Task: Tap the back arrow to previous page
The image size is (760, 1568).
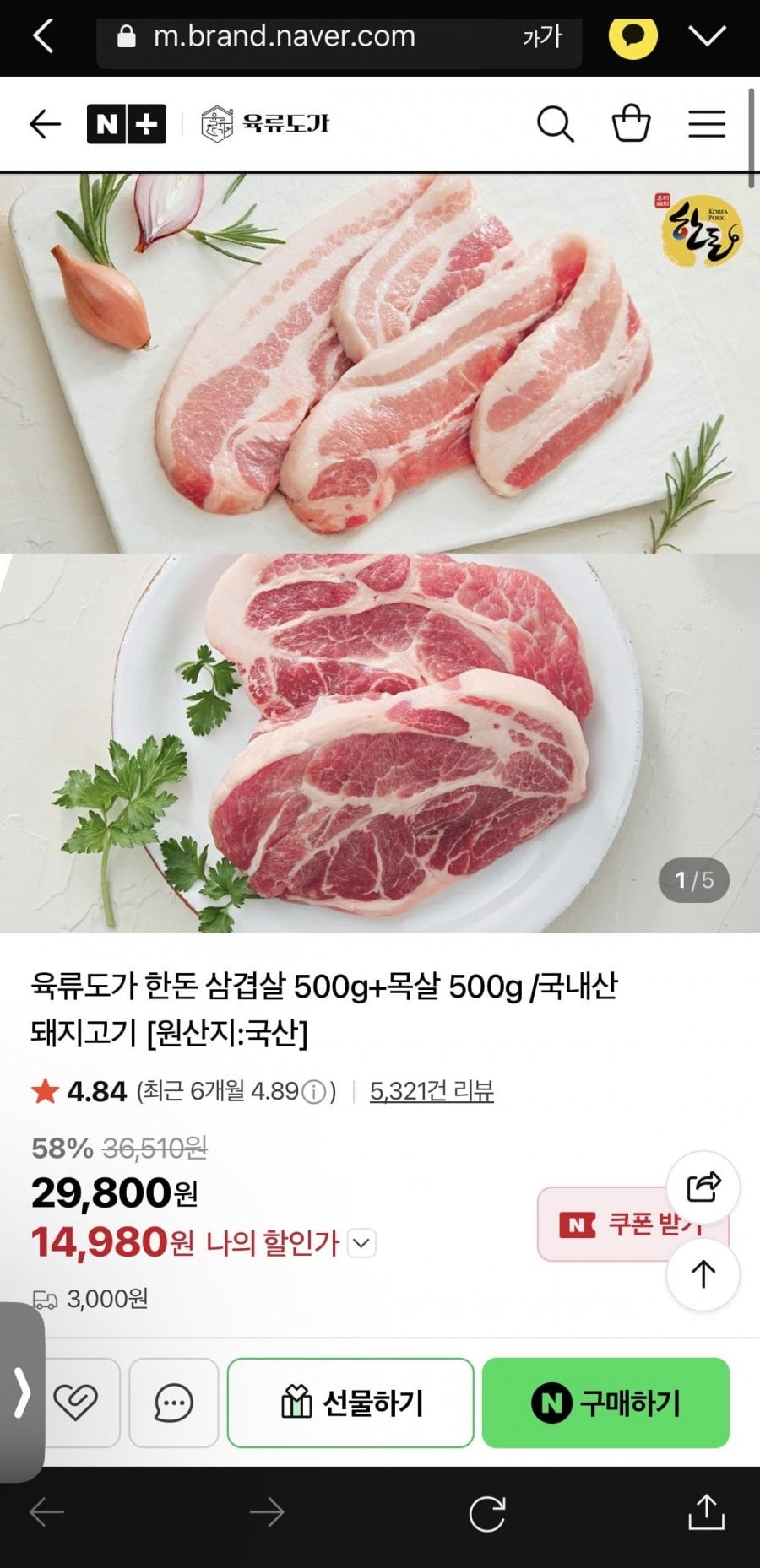Action: pos(44,123)
